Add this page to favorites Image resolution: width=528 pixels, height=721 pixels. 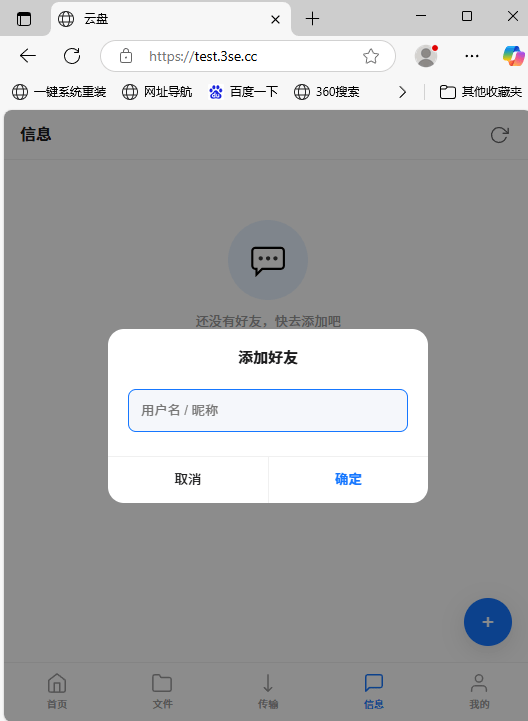pos(371,56)
